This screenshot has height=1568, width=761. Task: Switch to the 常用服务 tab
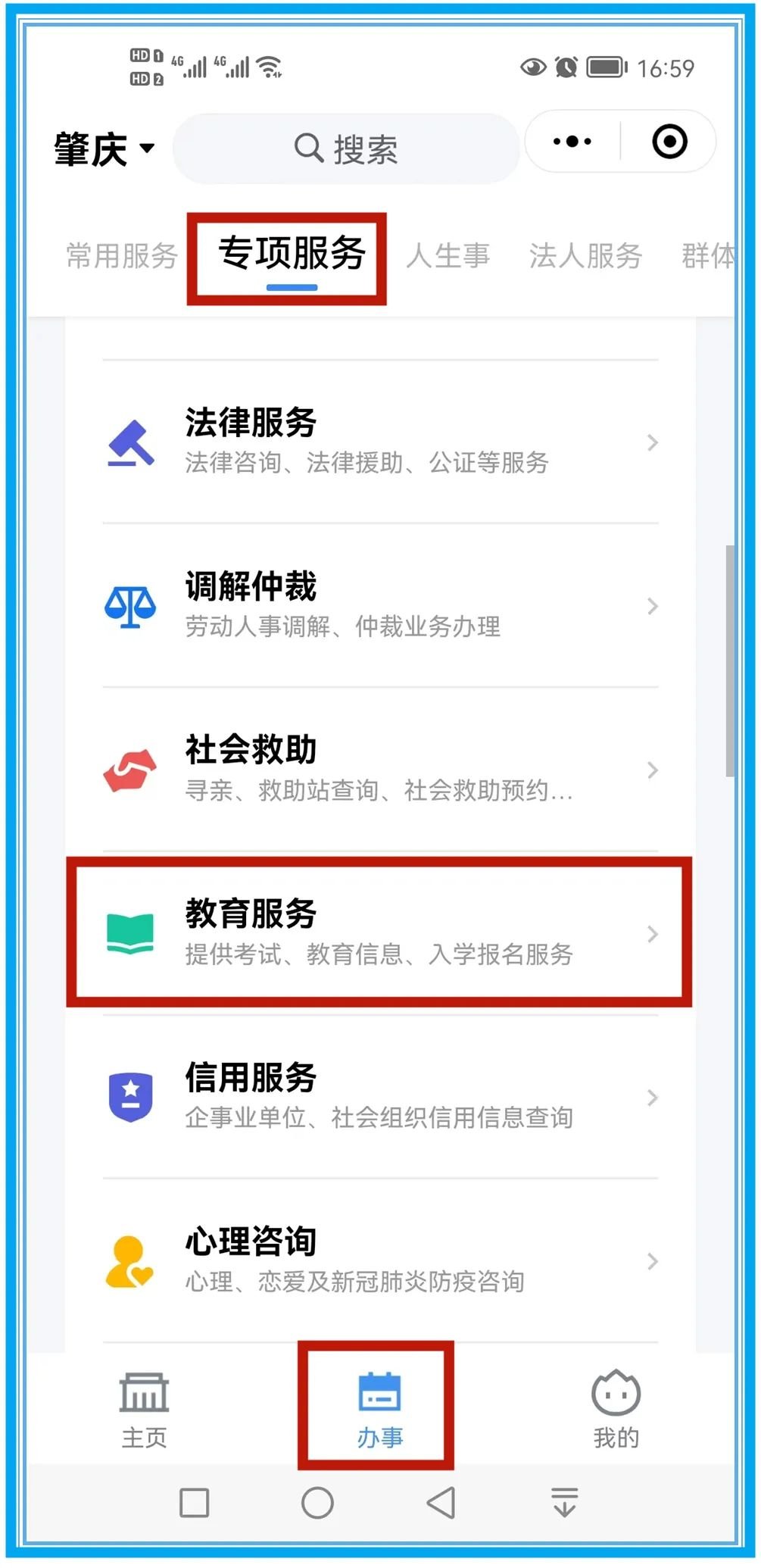click(x=121, y=256)
